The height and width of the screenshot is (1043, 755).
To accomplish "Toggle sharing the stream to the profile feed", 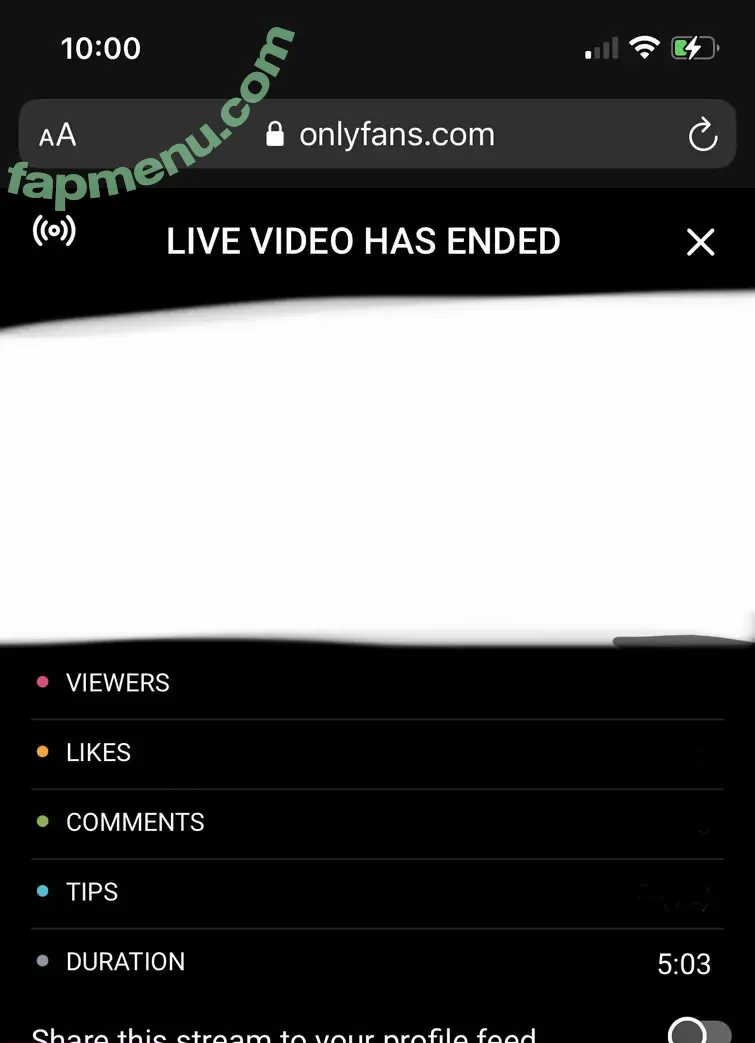I will (698, 1030).
